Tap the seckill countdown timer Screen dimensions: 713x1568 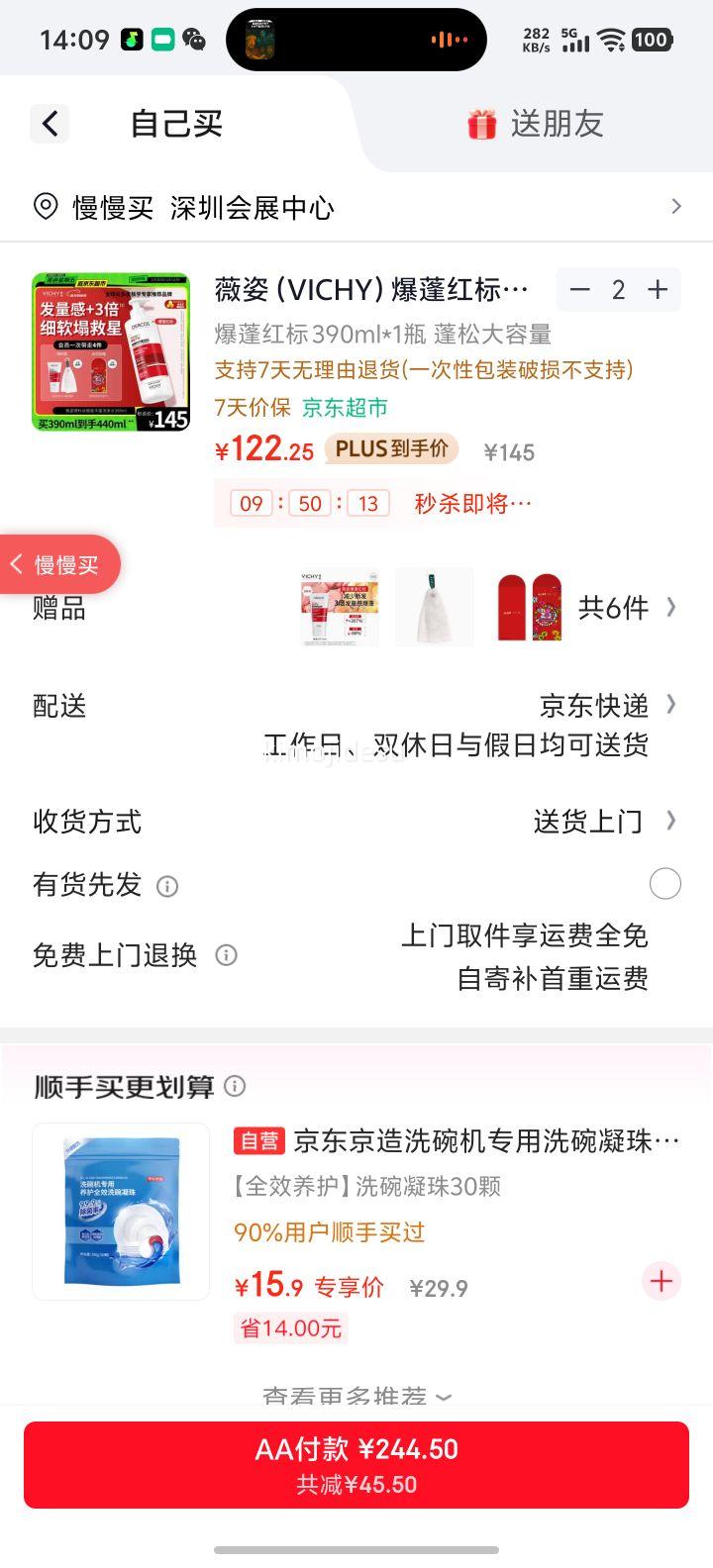(x=309, y=503)
